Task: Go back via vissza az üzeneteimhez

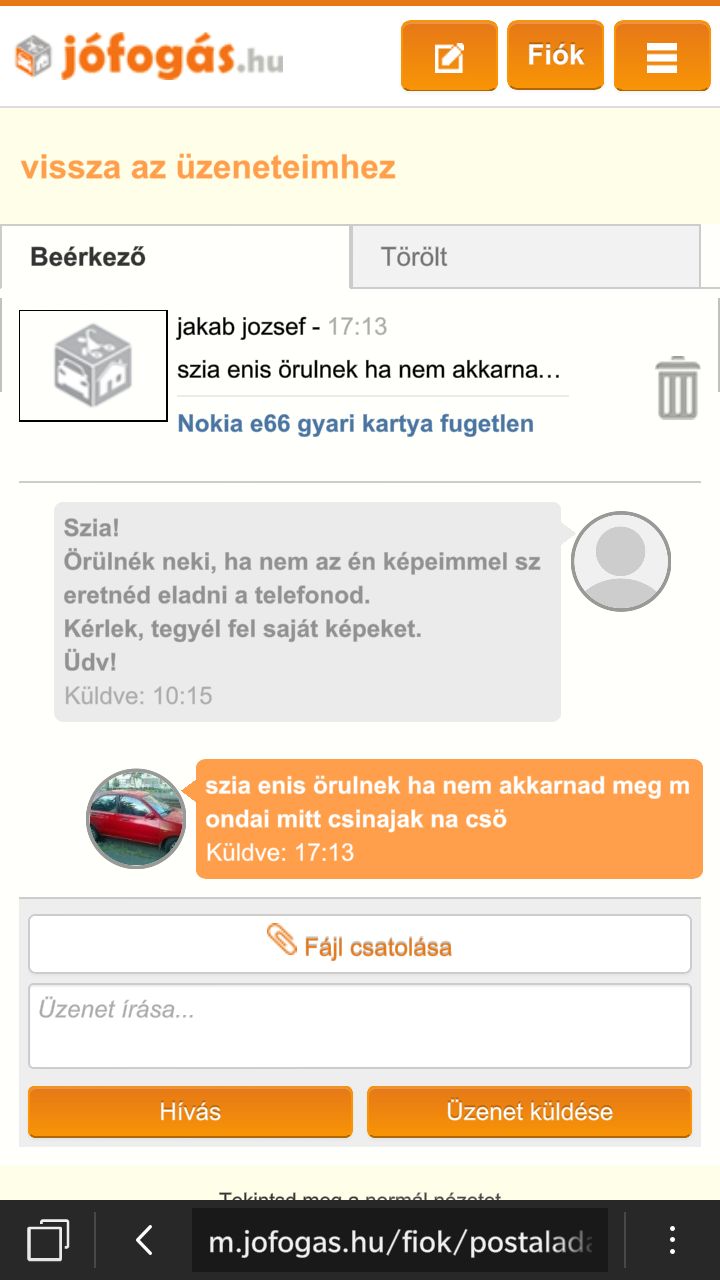Action: coord(208,167)
